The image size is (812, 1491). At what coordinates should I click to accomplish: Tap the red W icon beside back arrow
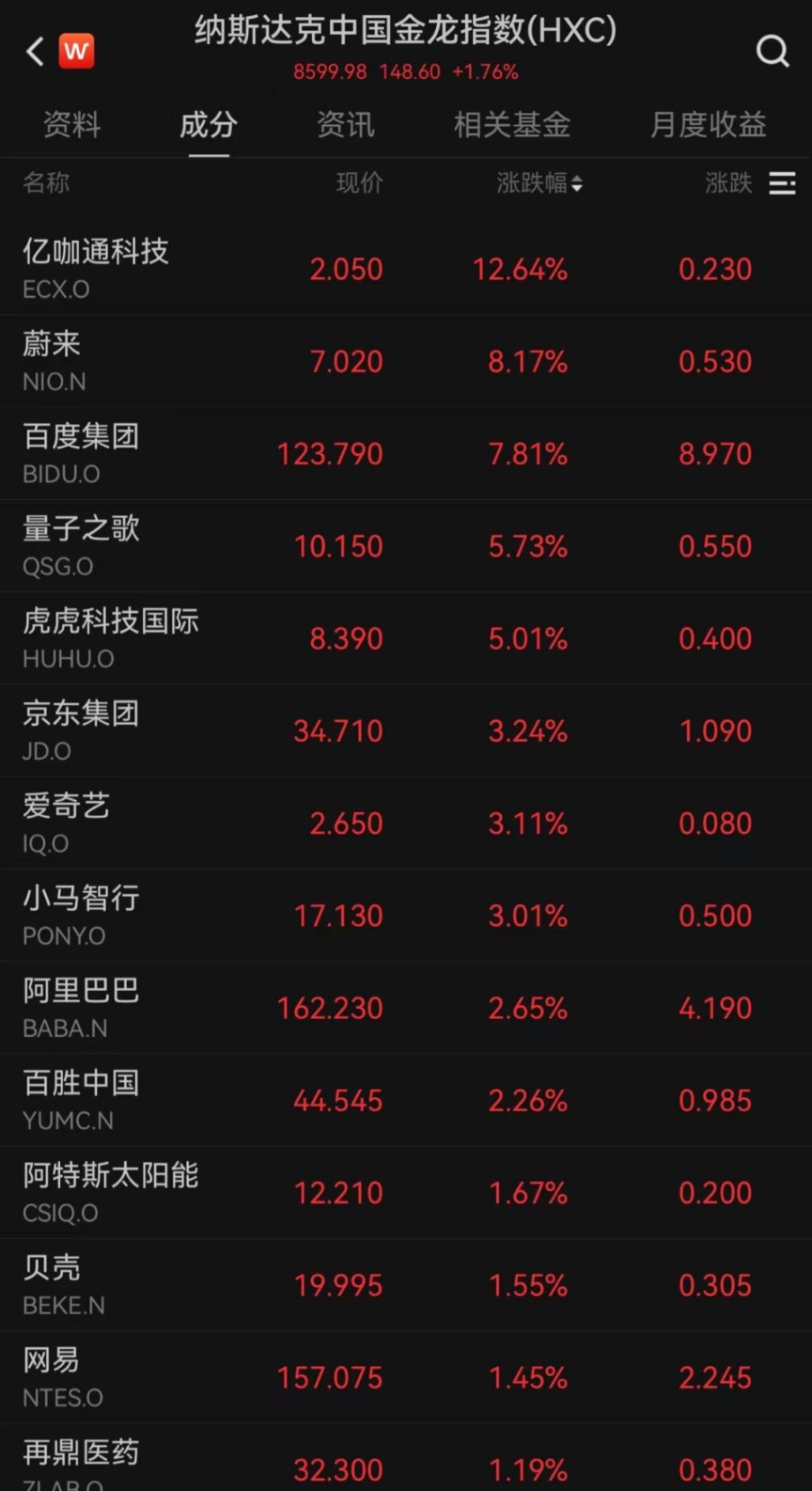pyautogui.click(x=76, y=51)
